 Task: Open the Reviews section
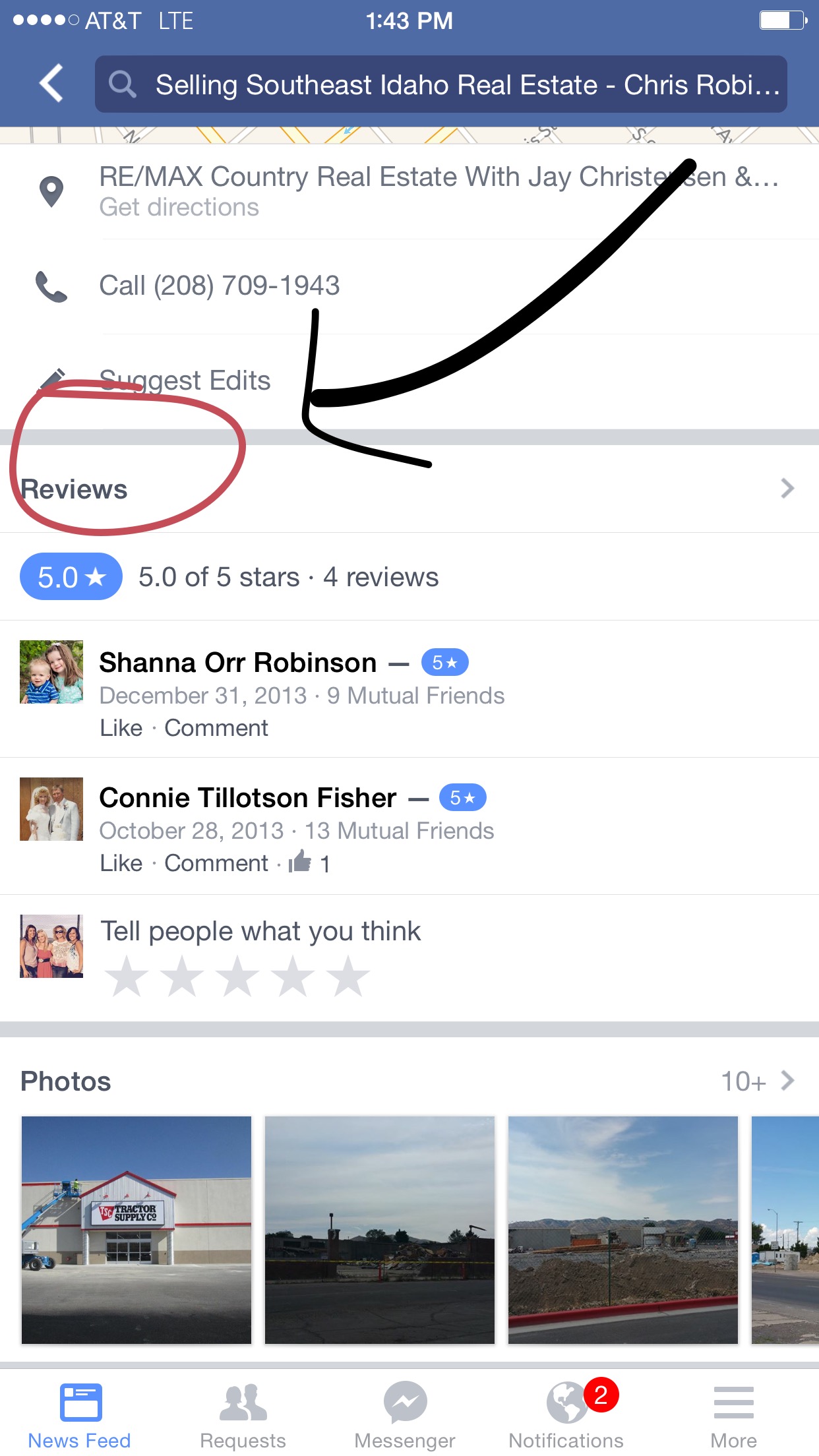[409, 489]
